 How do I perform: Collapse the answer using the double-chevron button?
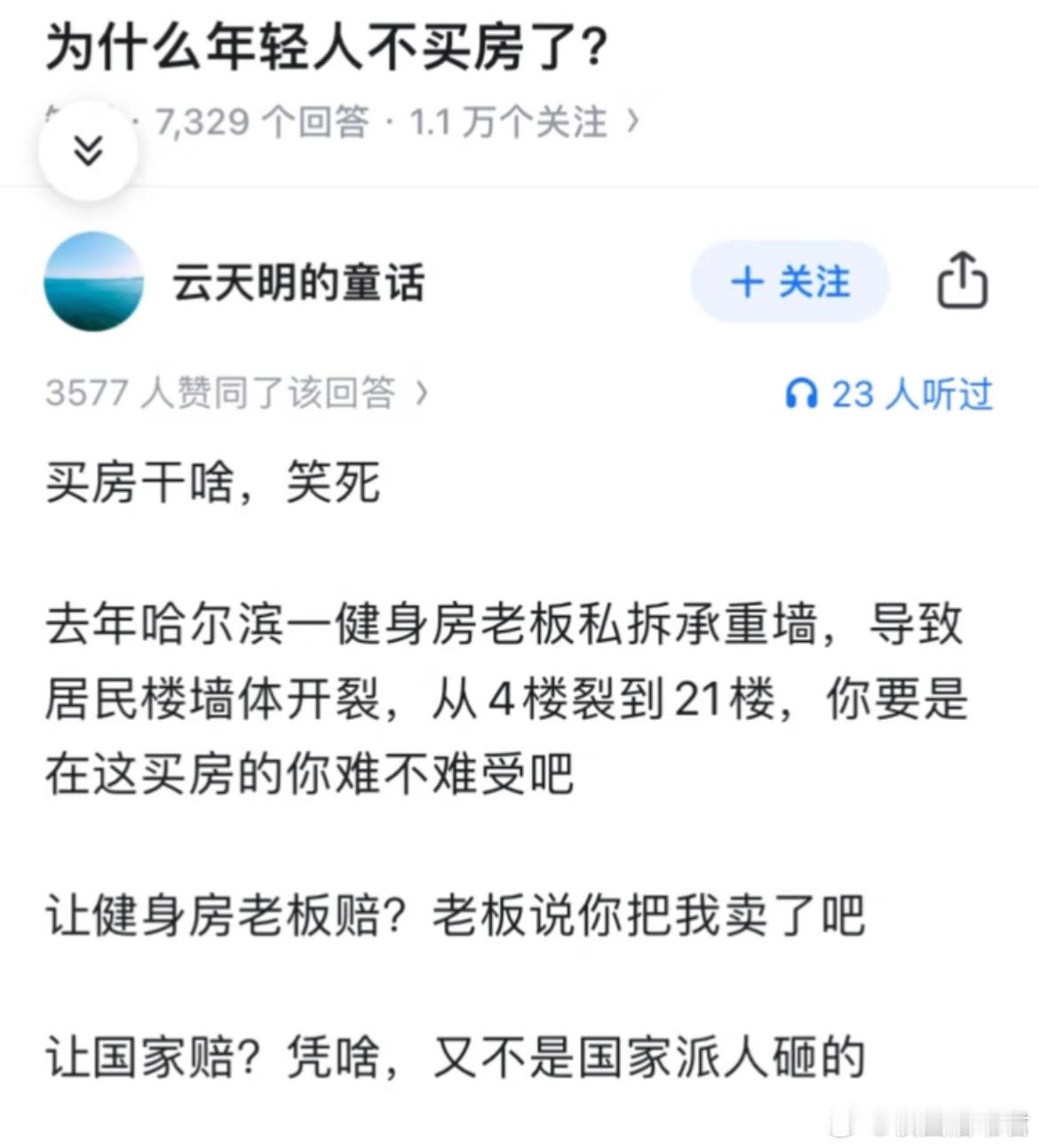click(x=89, y=150)
